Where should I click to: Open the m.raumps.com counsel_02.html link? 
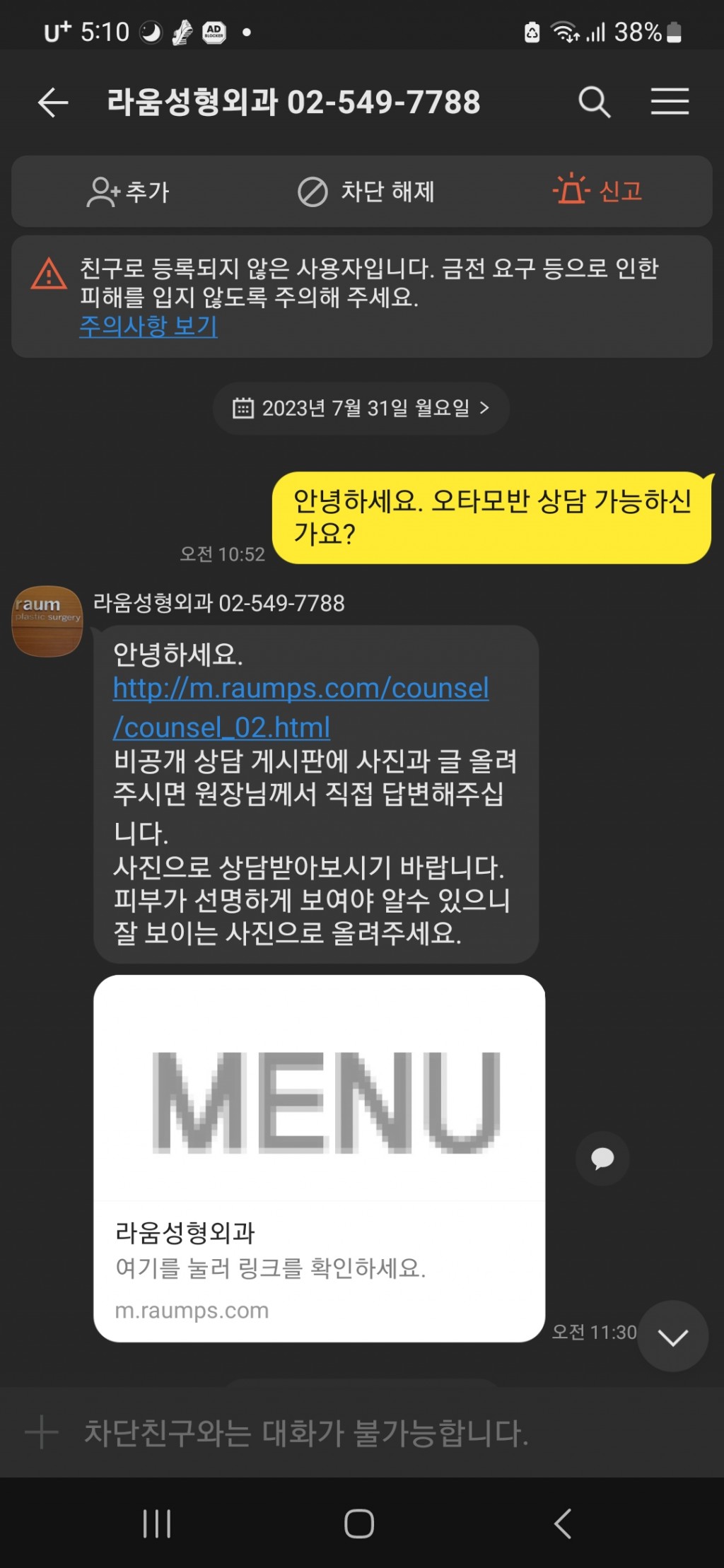[x=300, y=707]
